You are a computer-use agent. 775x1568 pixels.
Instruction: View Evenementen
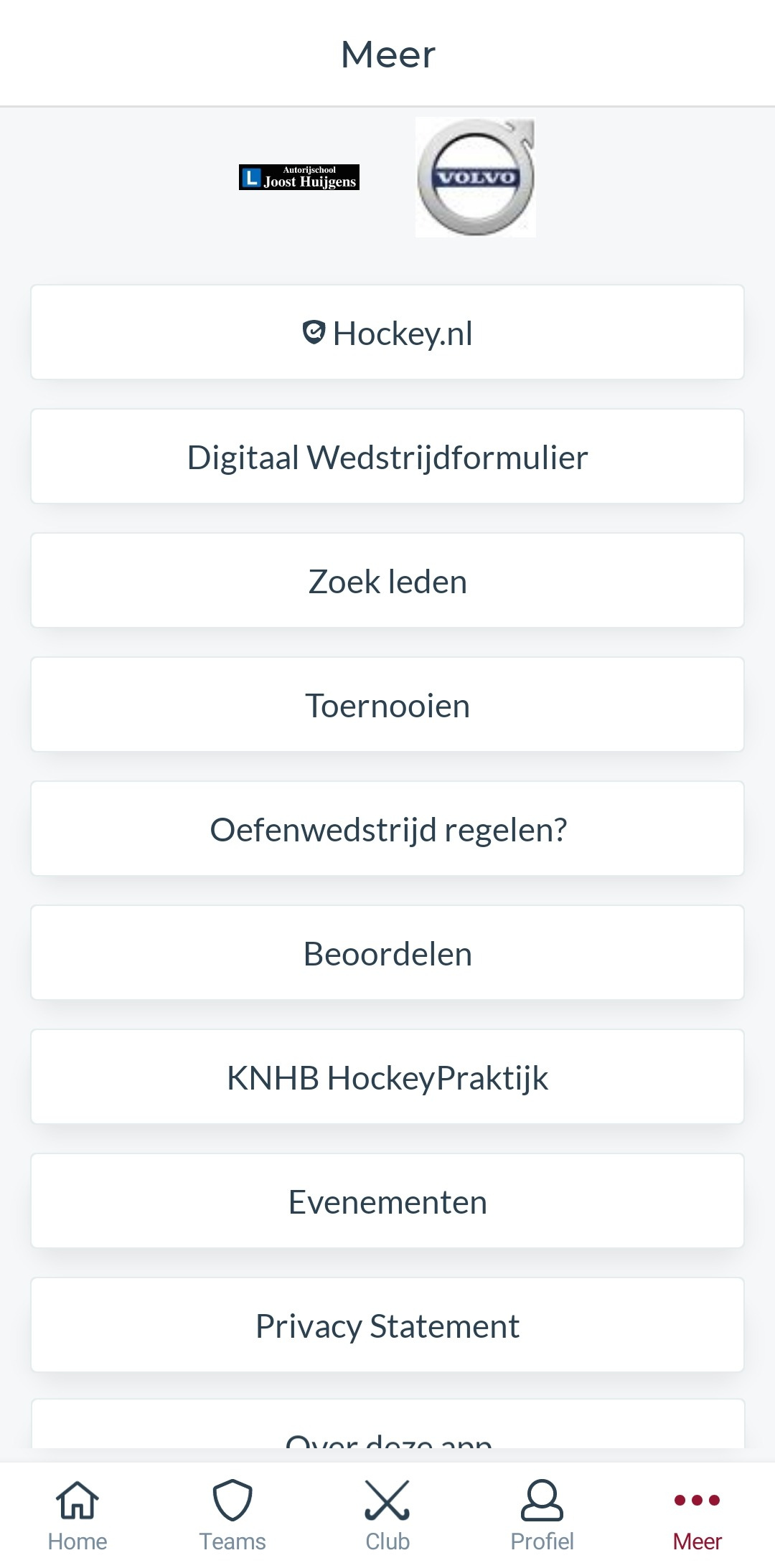point(387,1201)
